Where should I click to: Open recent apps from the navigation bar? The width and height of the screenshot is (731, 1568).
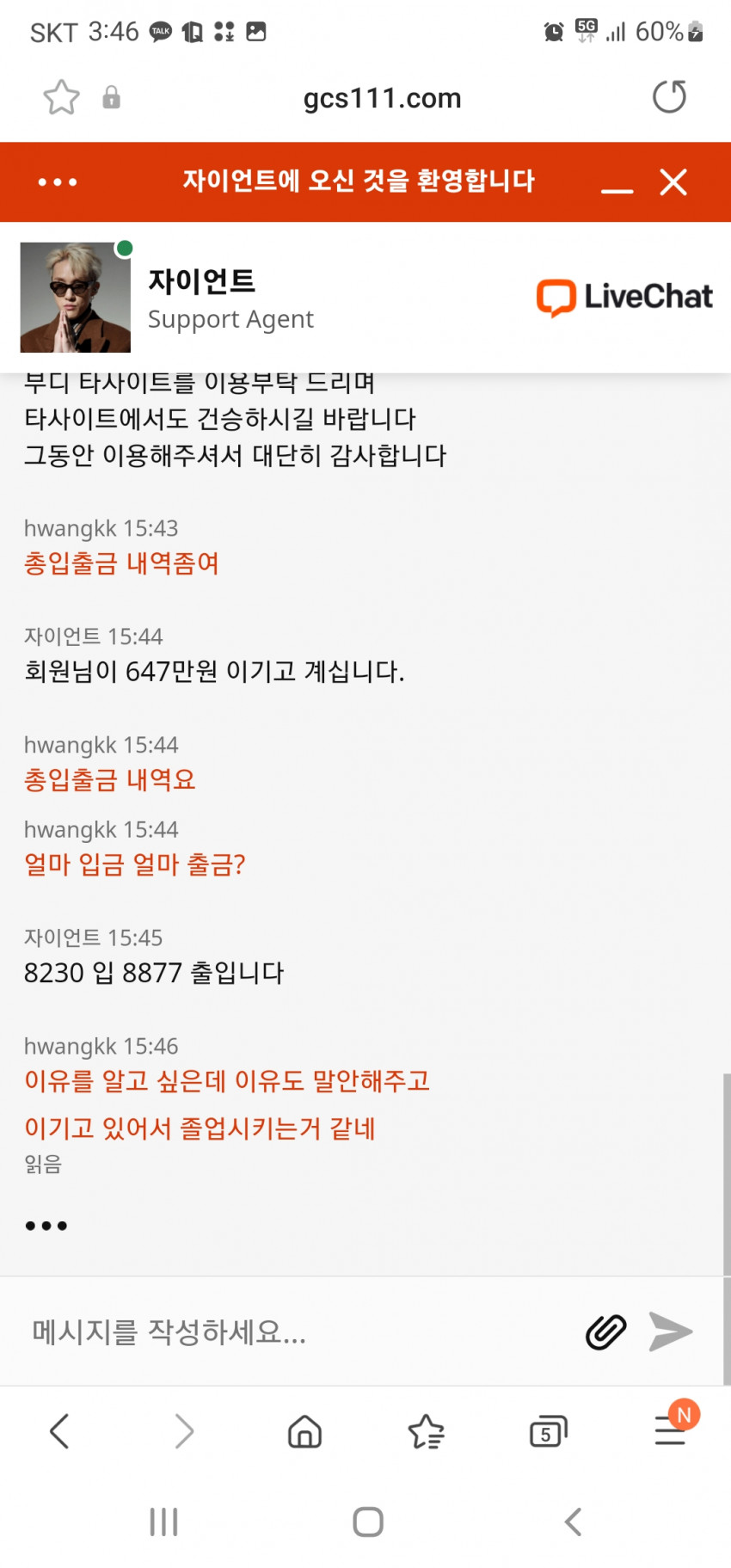163,1522
